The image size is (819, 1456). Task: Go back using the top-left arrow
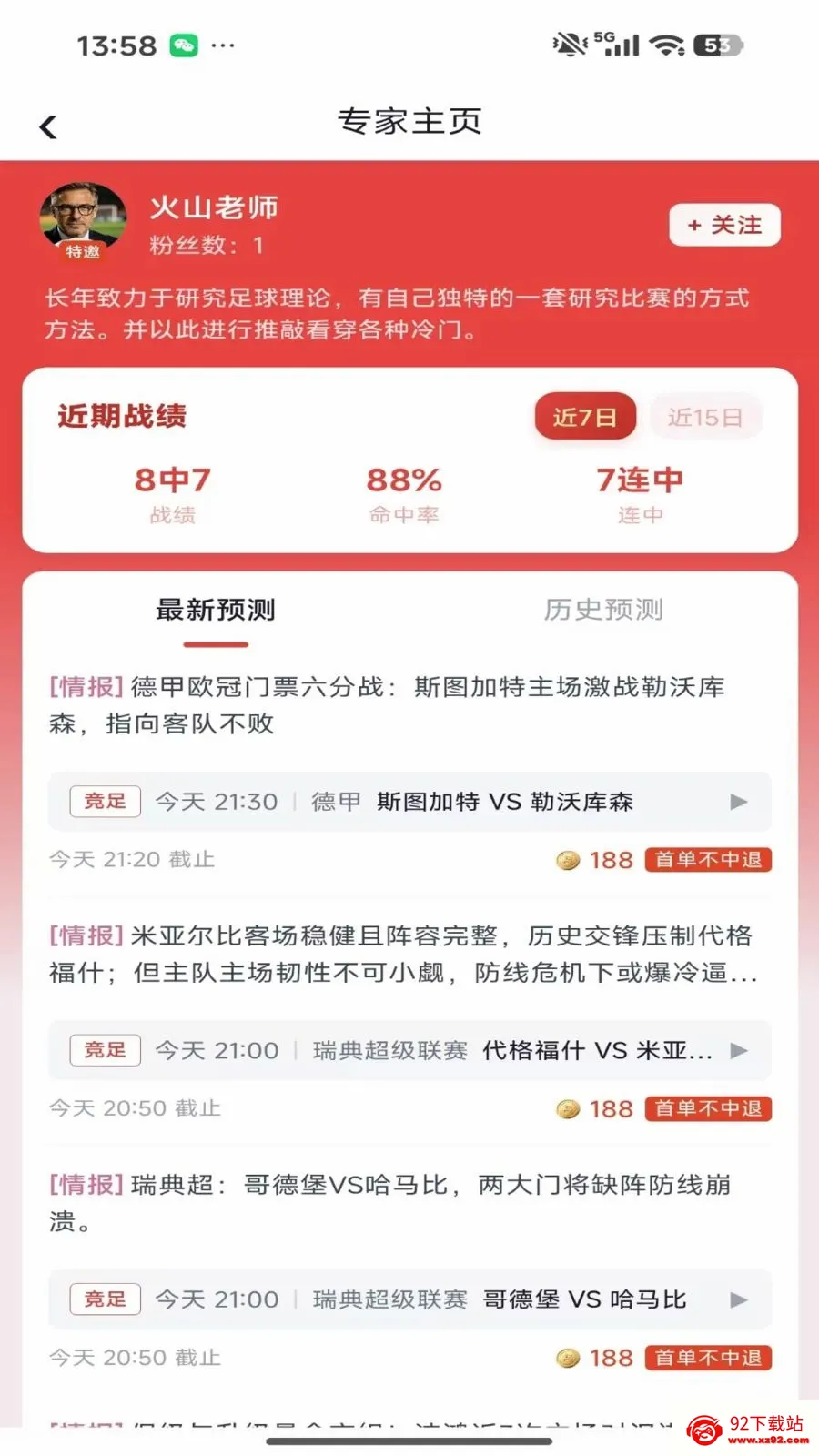point(49,126)
